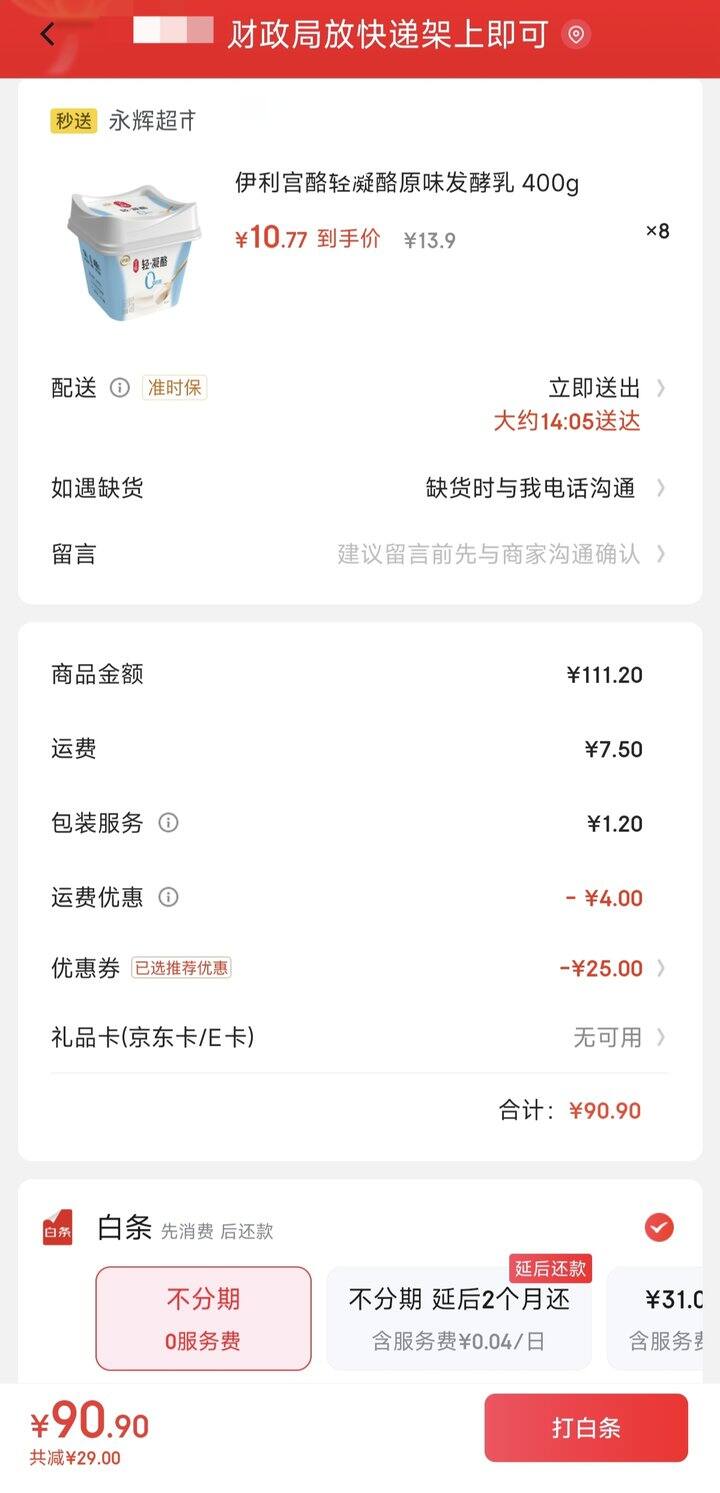
Task: Select 不分期 0服务费 plan
Action: [203, 1318]
